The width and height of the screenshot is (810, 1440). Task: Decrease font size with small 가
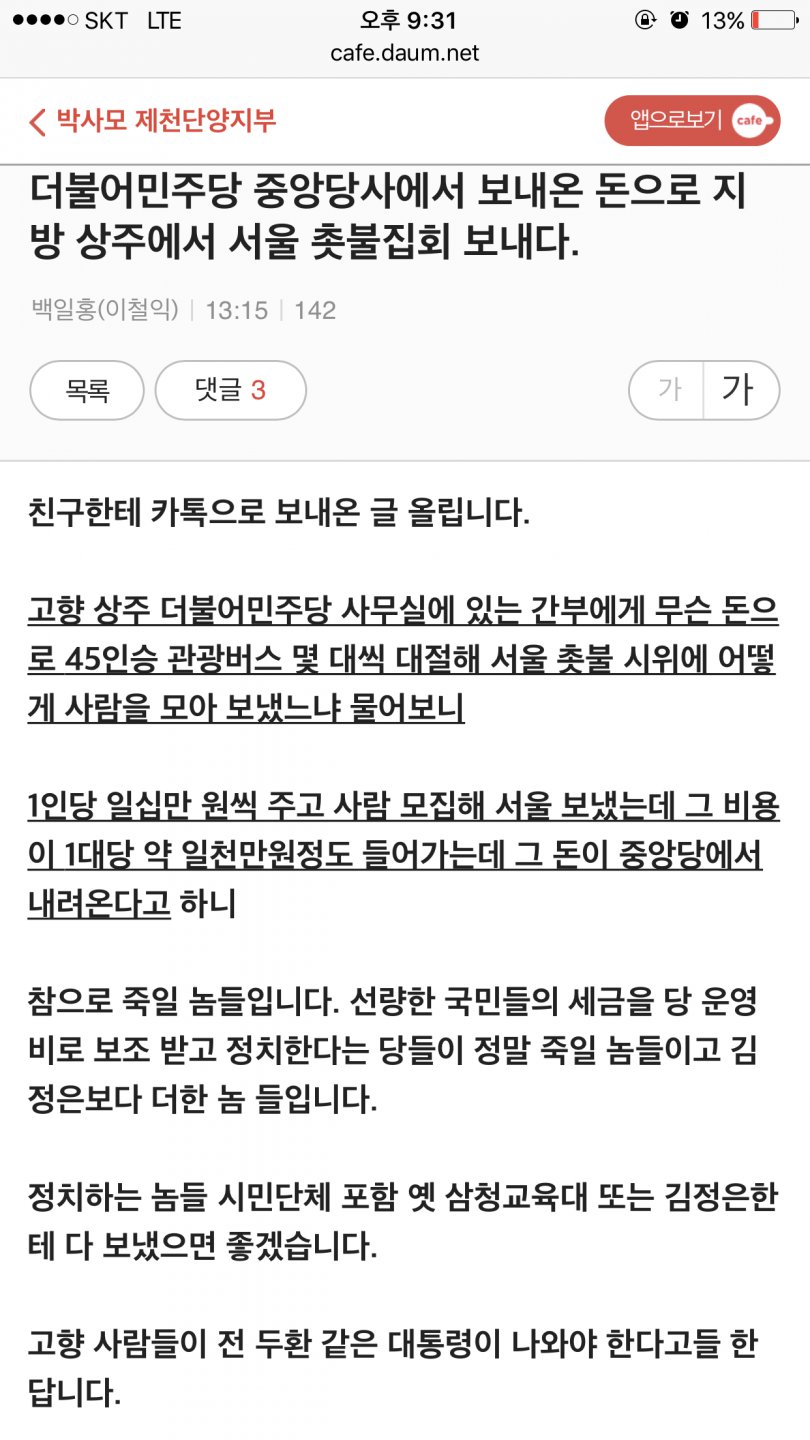667,389
